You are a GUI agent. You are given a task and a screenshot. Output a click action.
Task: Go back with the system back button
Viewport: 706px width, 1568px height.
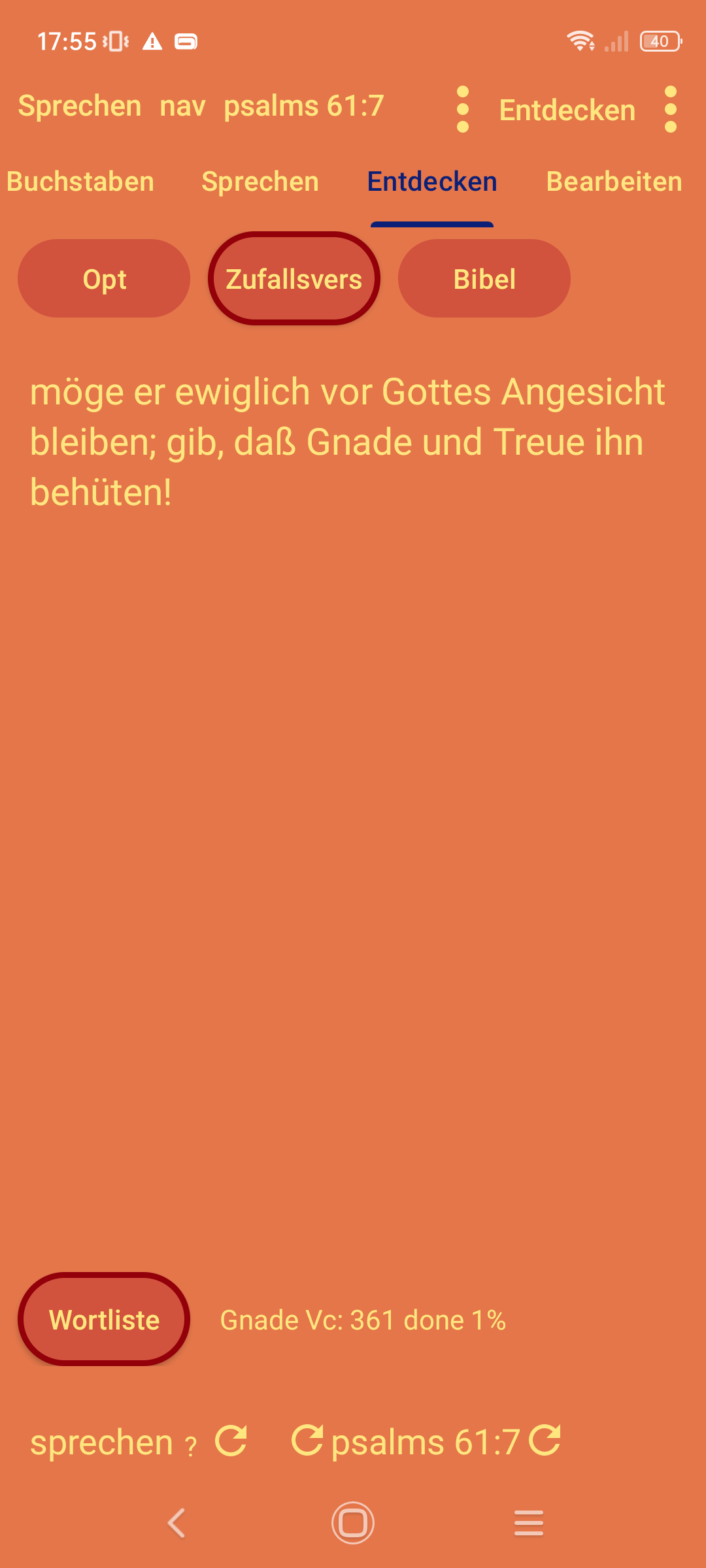[x=176, y=1523]
